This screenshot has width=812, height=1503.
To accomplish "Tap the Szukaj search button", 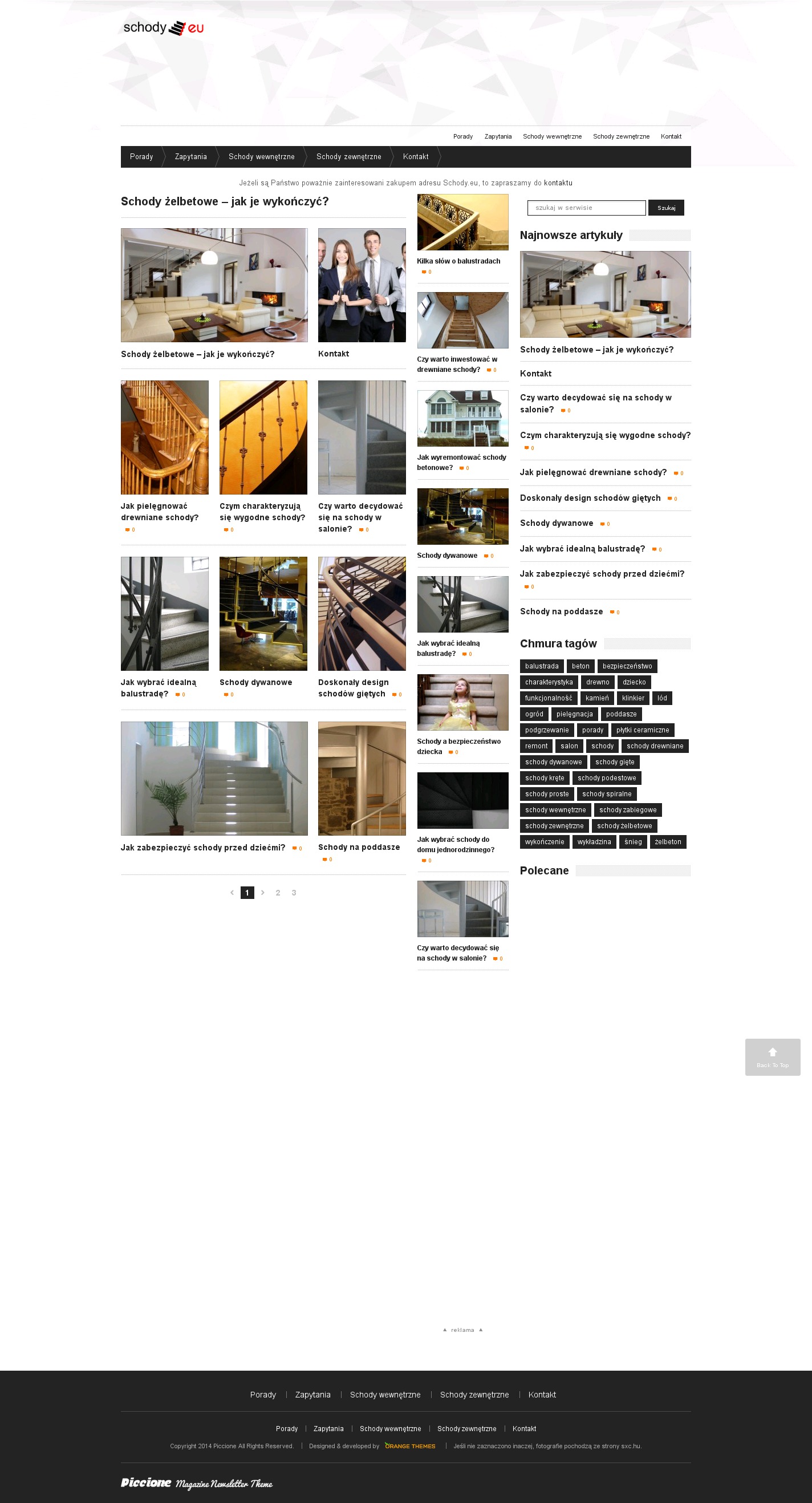I will click(x=665, y=208).
